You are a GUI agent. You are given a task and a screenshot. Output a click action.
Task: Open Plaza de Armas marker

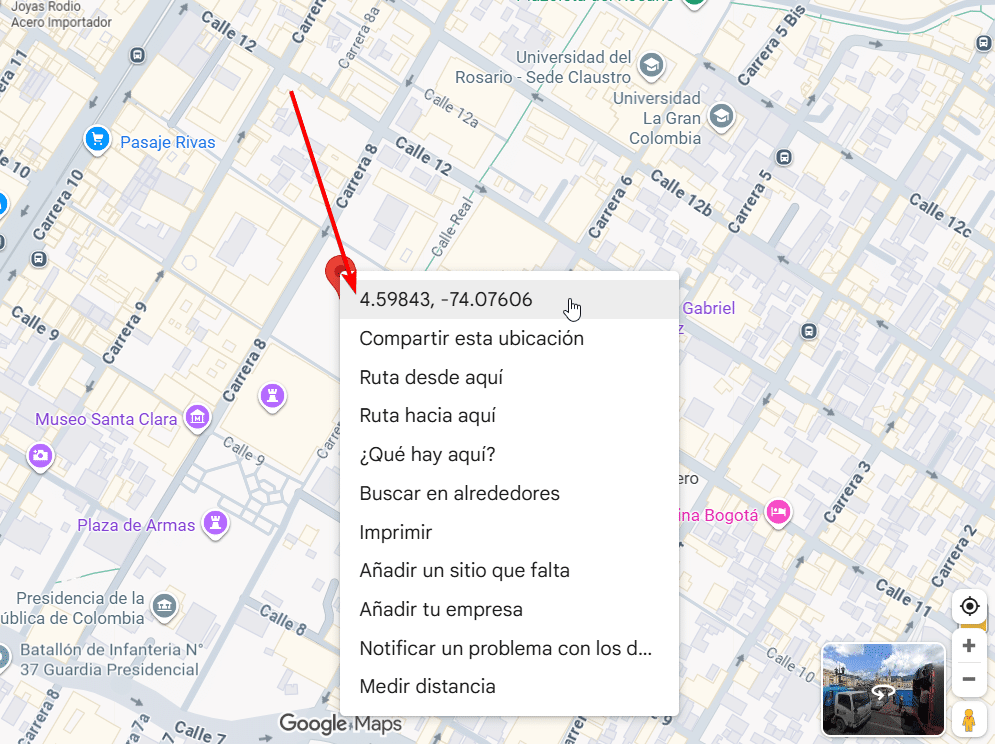click(214, 523)
